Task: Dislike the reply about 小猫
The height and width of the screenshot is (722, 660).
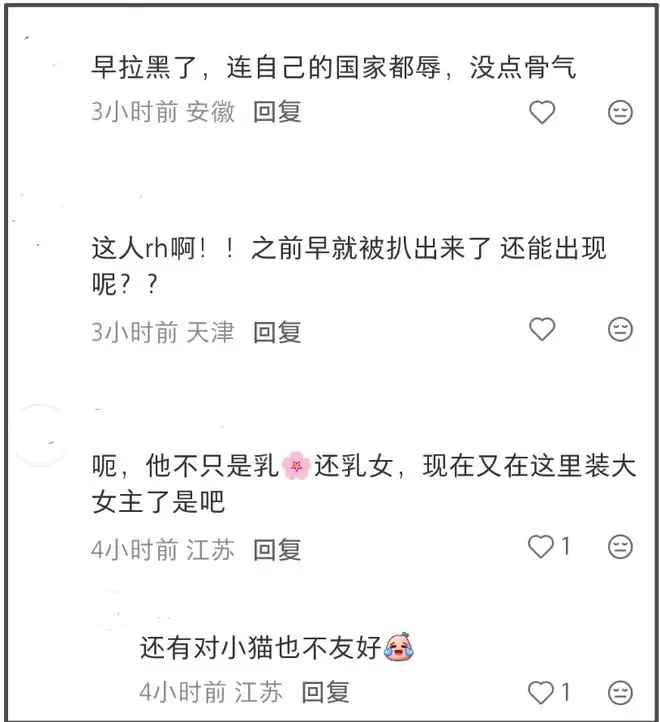Action: click(620, 691)
